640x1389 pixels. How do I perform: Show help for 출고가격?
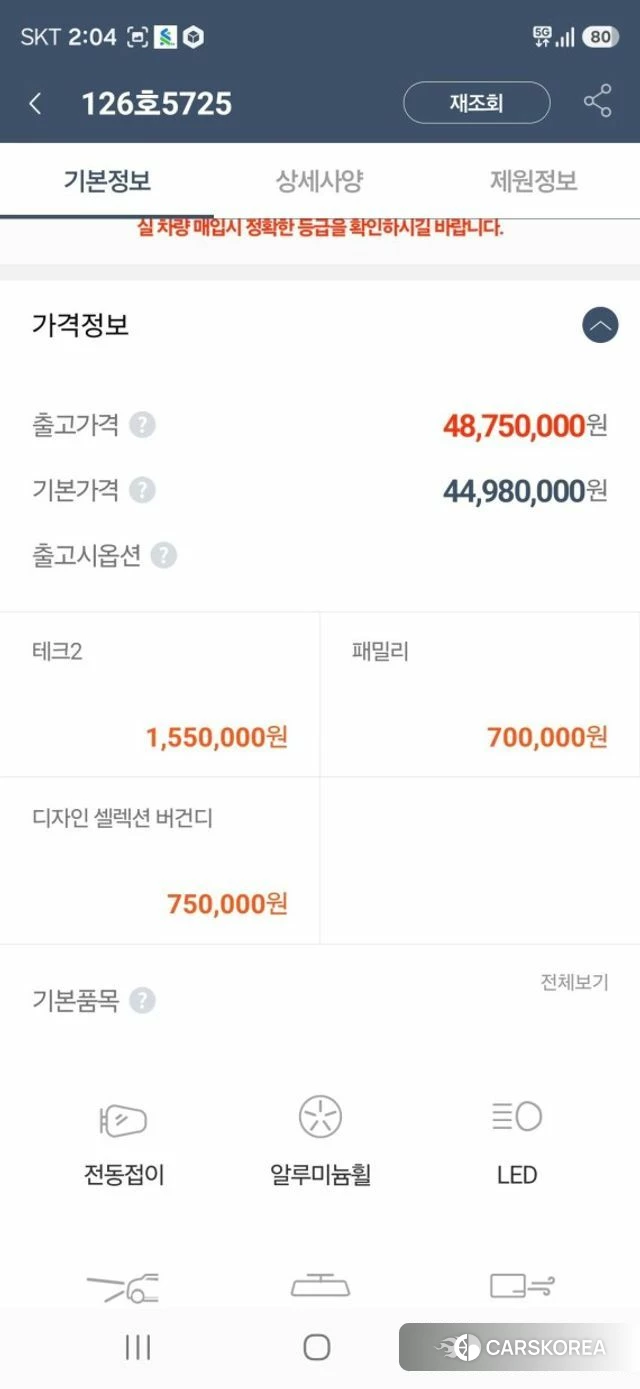tap(143, 425)
